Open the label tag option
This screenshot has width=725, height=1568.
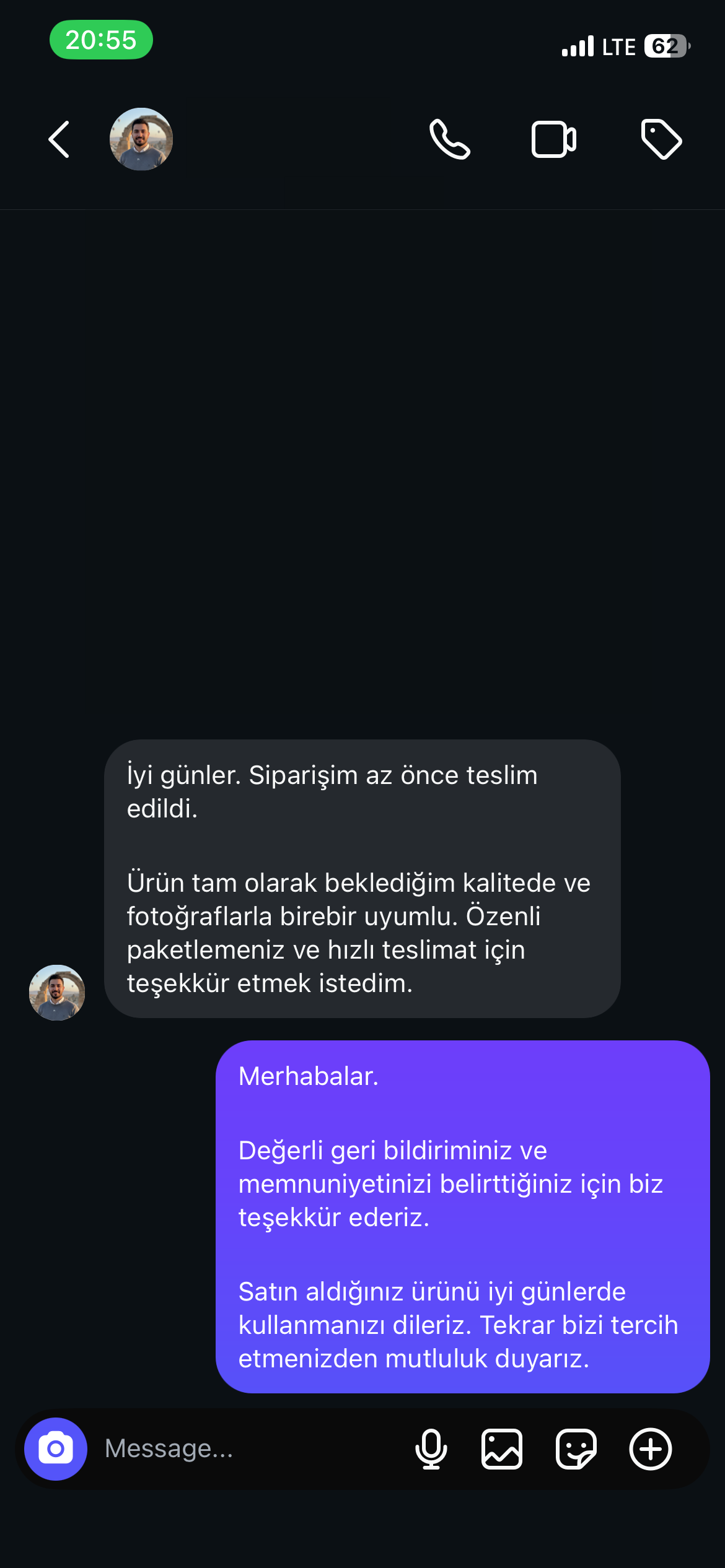(661, 139)
